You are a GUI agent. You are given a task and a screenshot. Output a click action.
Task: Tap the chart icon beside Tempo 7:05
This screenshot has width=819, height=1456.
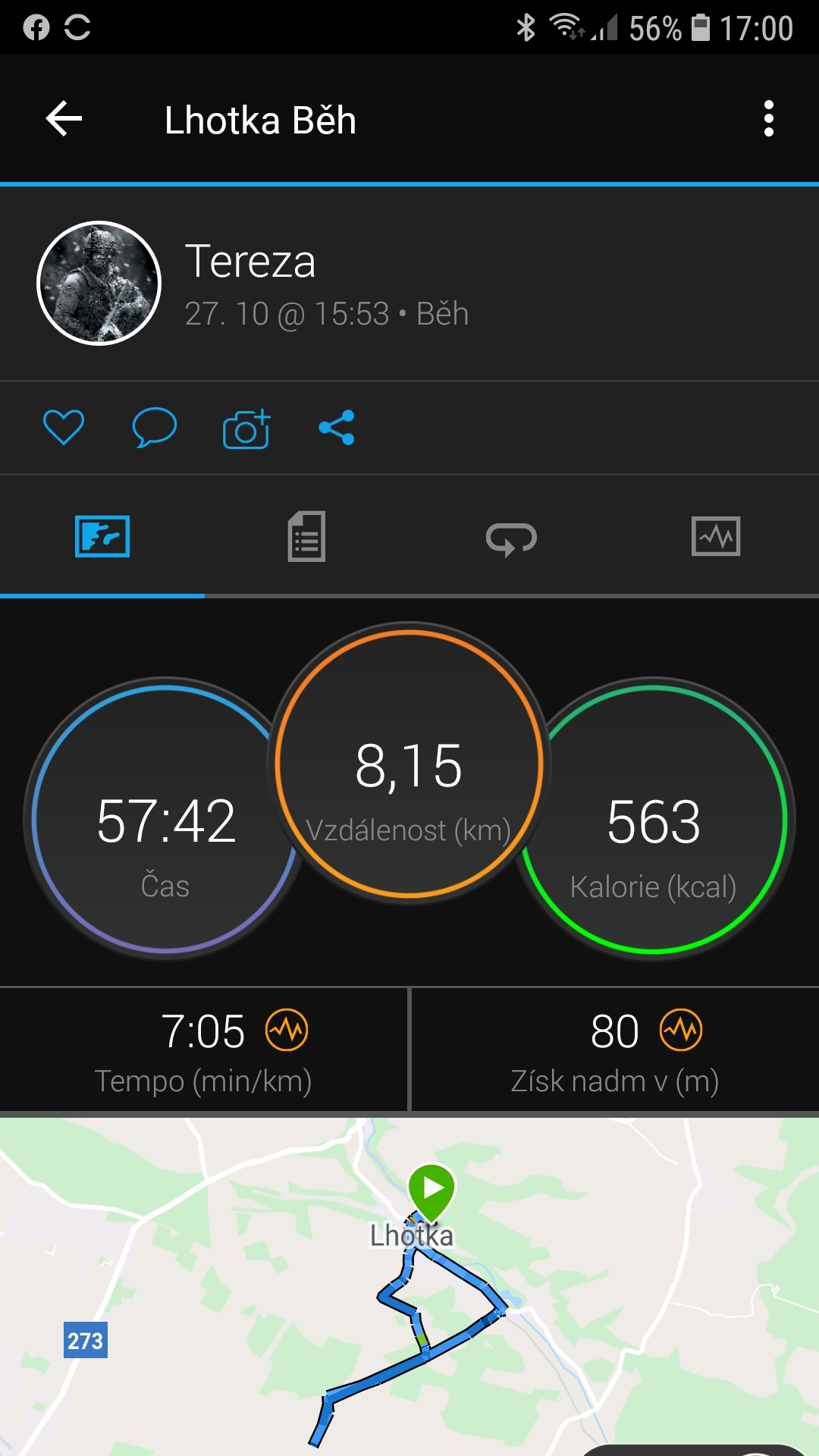click(287, 1030)
